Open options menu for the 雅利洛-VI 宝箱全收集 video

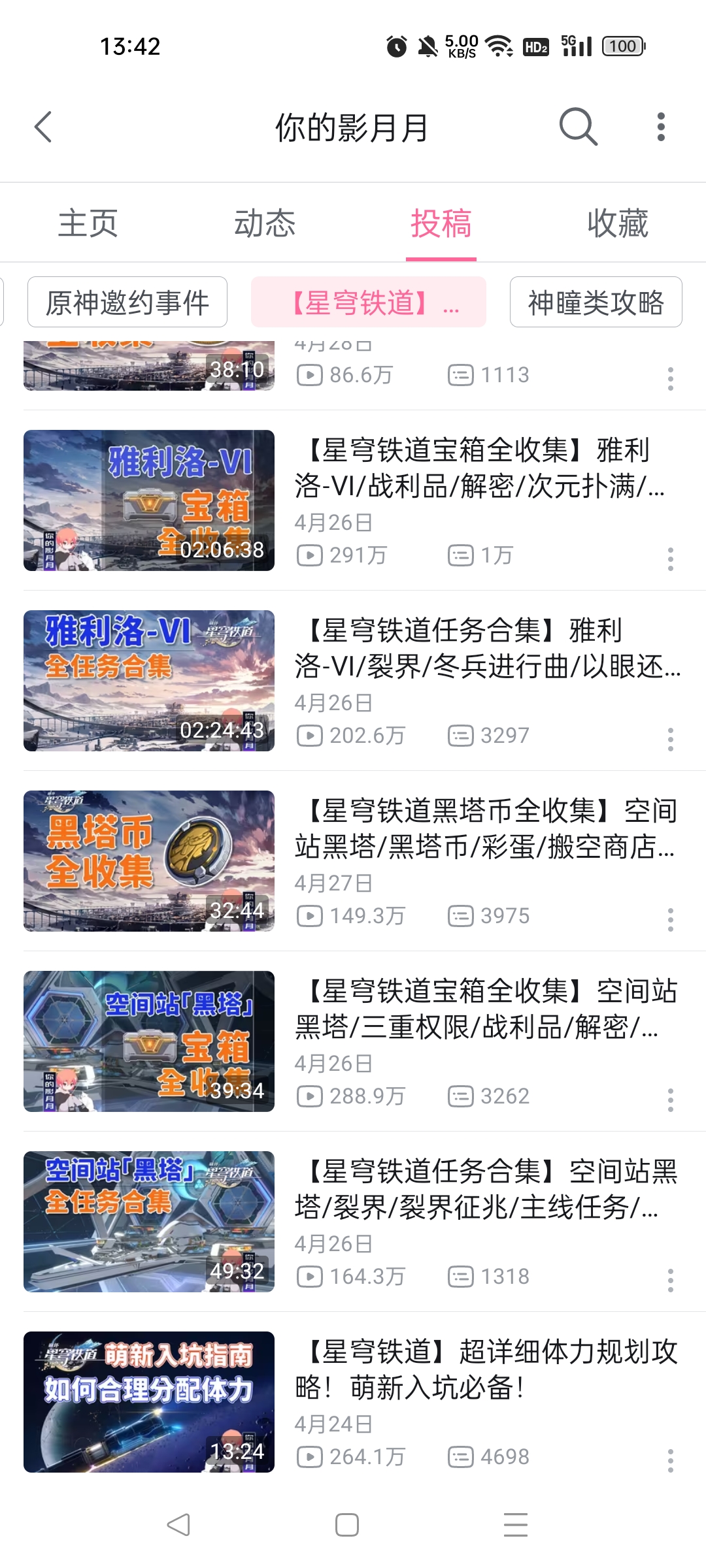click(670, 559)
